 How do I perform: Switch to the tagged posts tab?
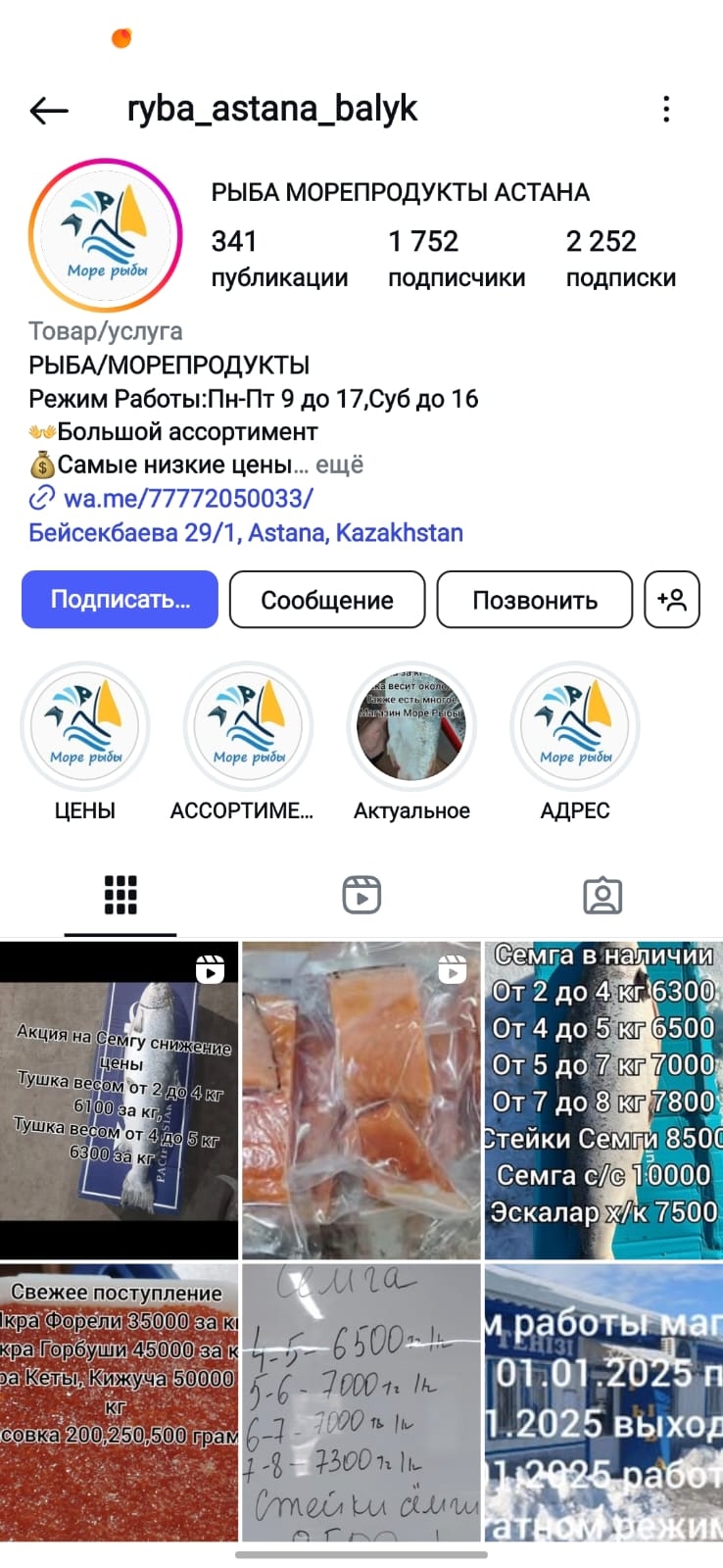tap(602, 895)
